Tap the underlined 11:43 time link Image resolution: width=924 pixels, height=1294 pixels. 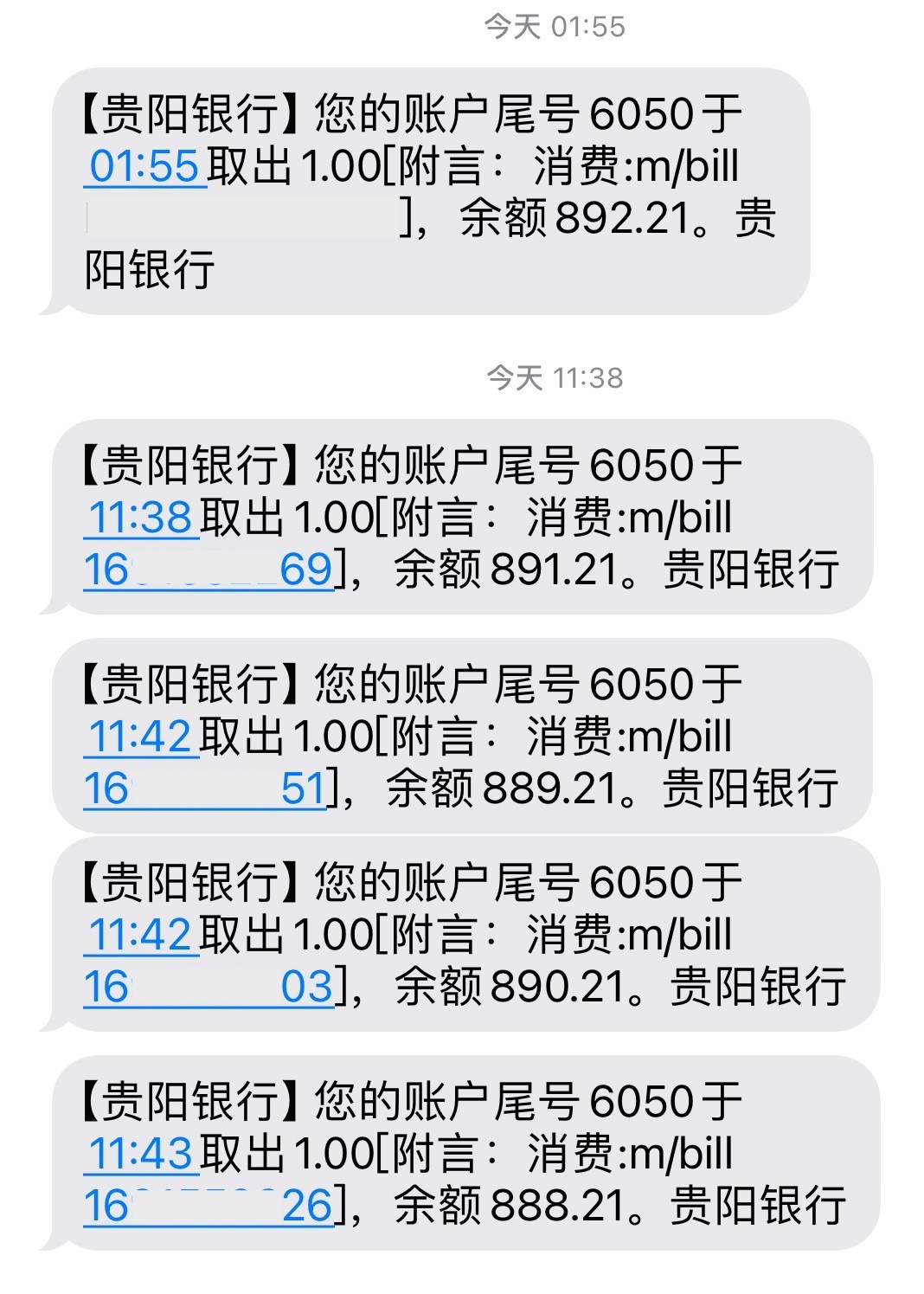click(x=140, y=1154)
